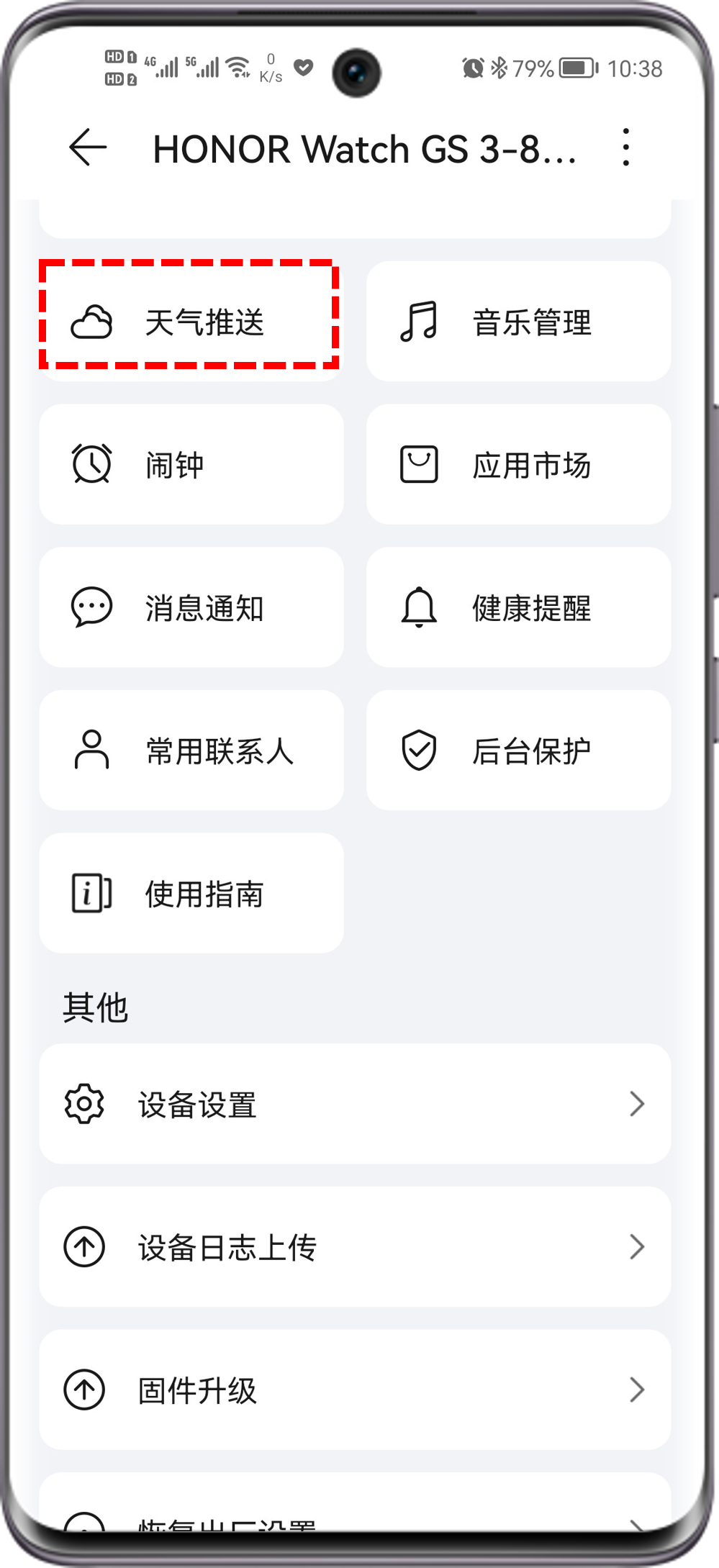Select the 闹钟 alarm card
This screenshot has width=719, height=1568.
[191, 464]
